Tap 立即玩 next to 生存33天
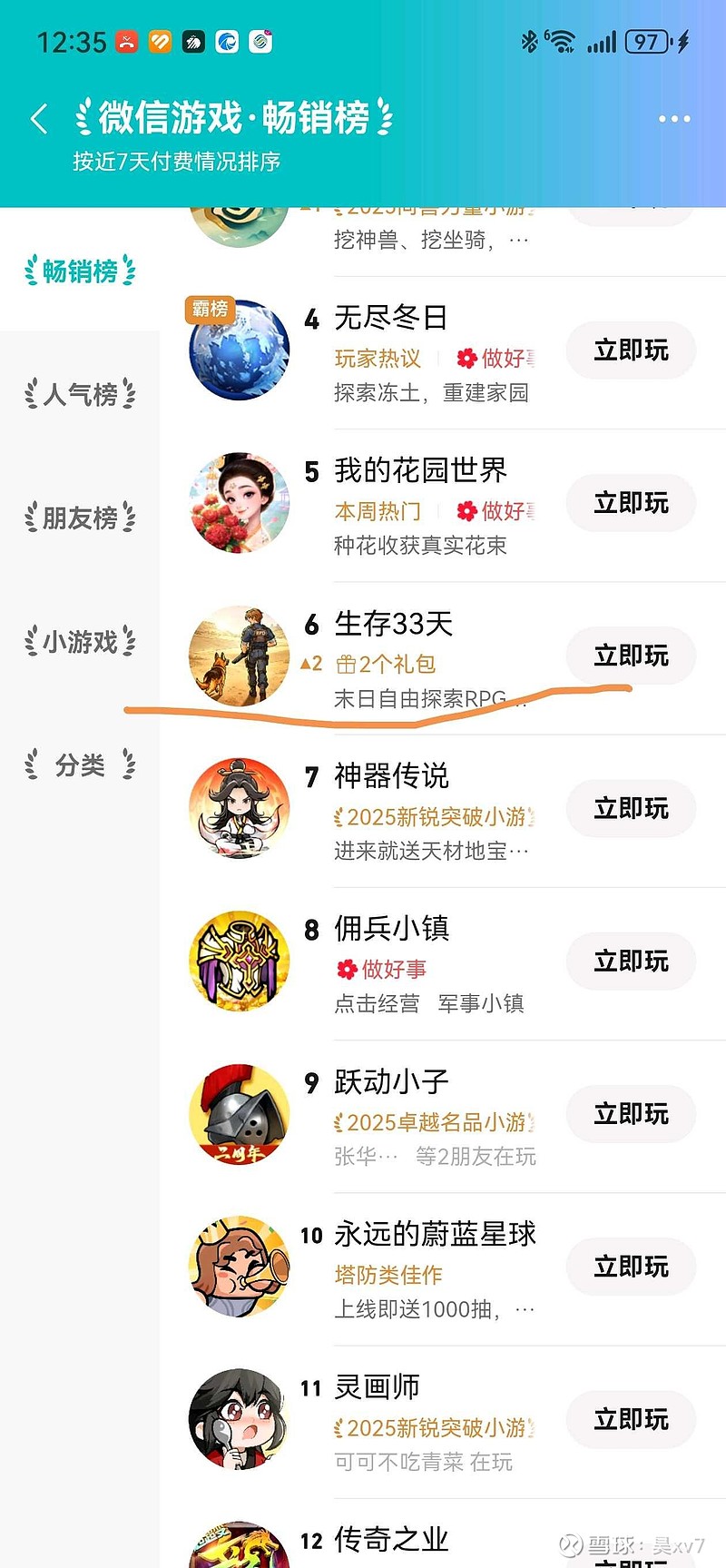The height and width of the screenshot is (1568, 726). (x=631, y=656)
